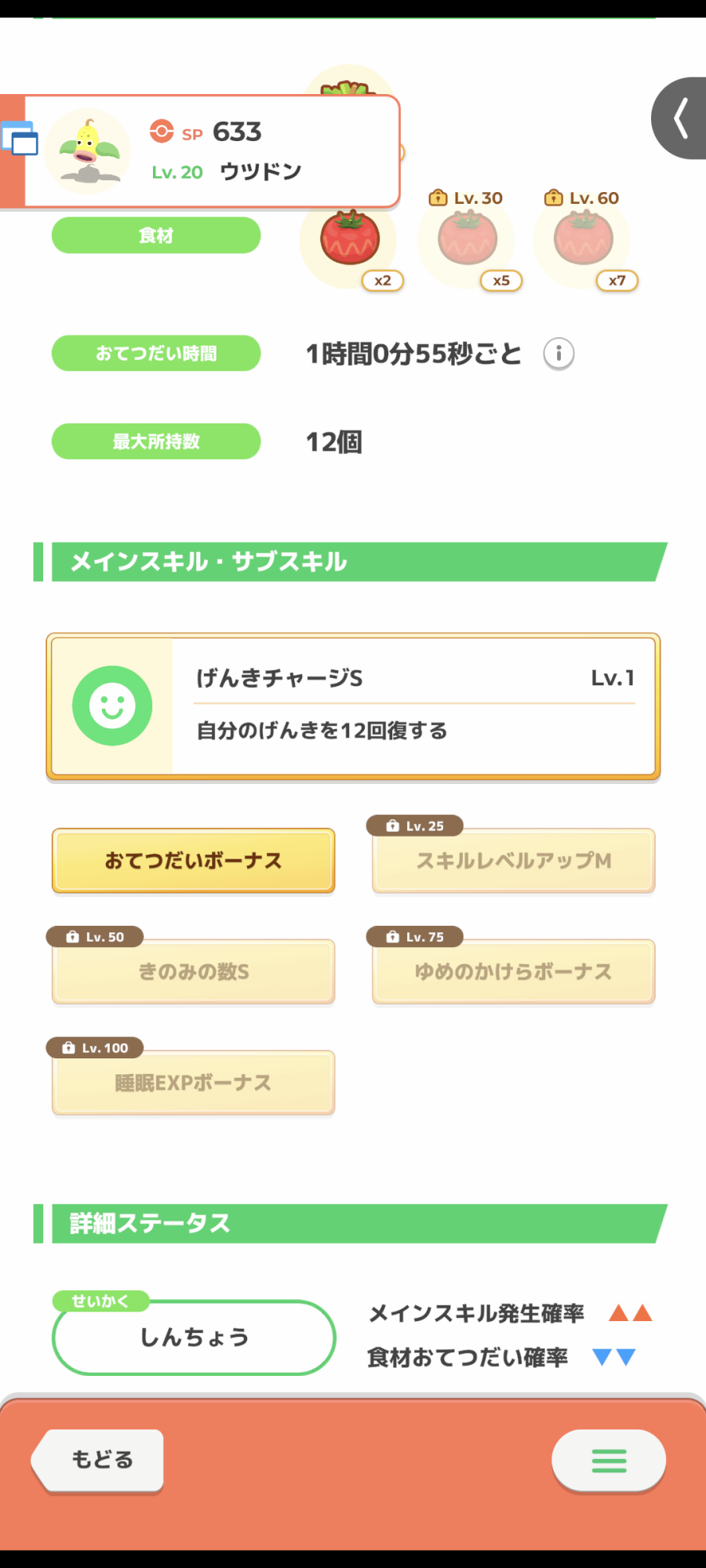Tap the window switch icon beside ウツドン
The width and height of the screenshot is (706, 1568).
tap(20, 139)
